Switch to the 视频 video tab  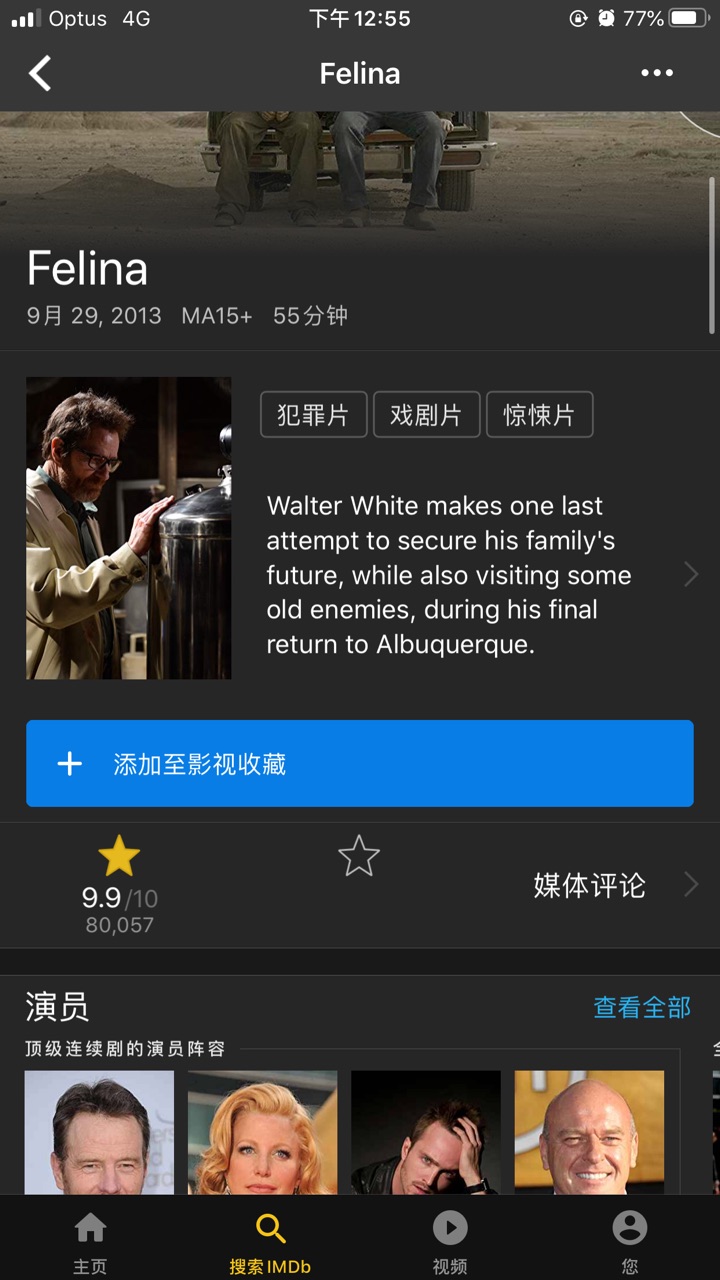pyautogui.click(x=450, y=1242)
